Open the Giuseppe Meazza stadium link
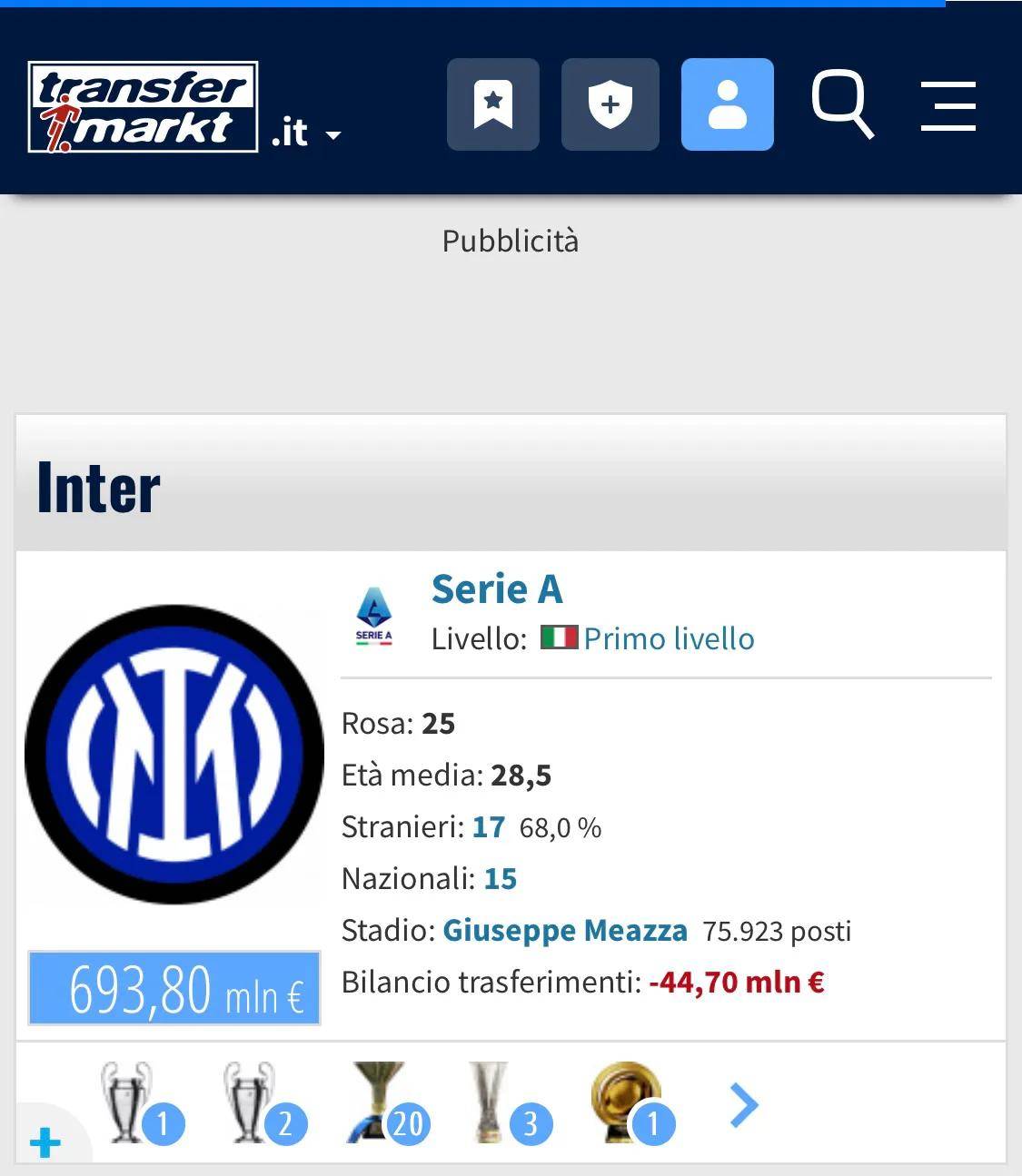This screenshot has width=1022, height=1176. [564, 930]
